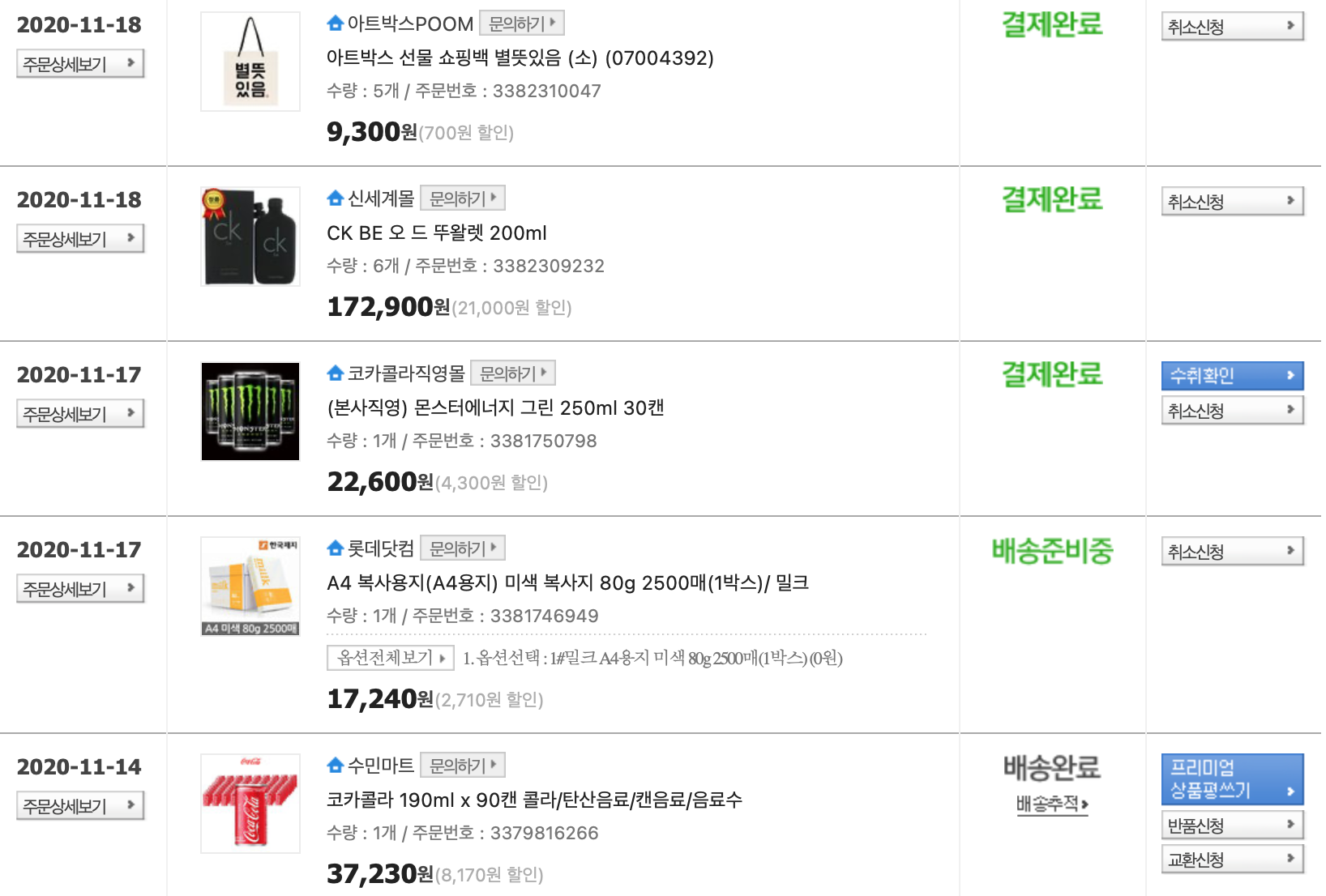
Task: Expand 옵션전체보기 for A4 복사용지
Action: coord(390,658)
